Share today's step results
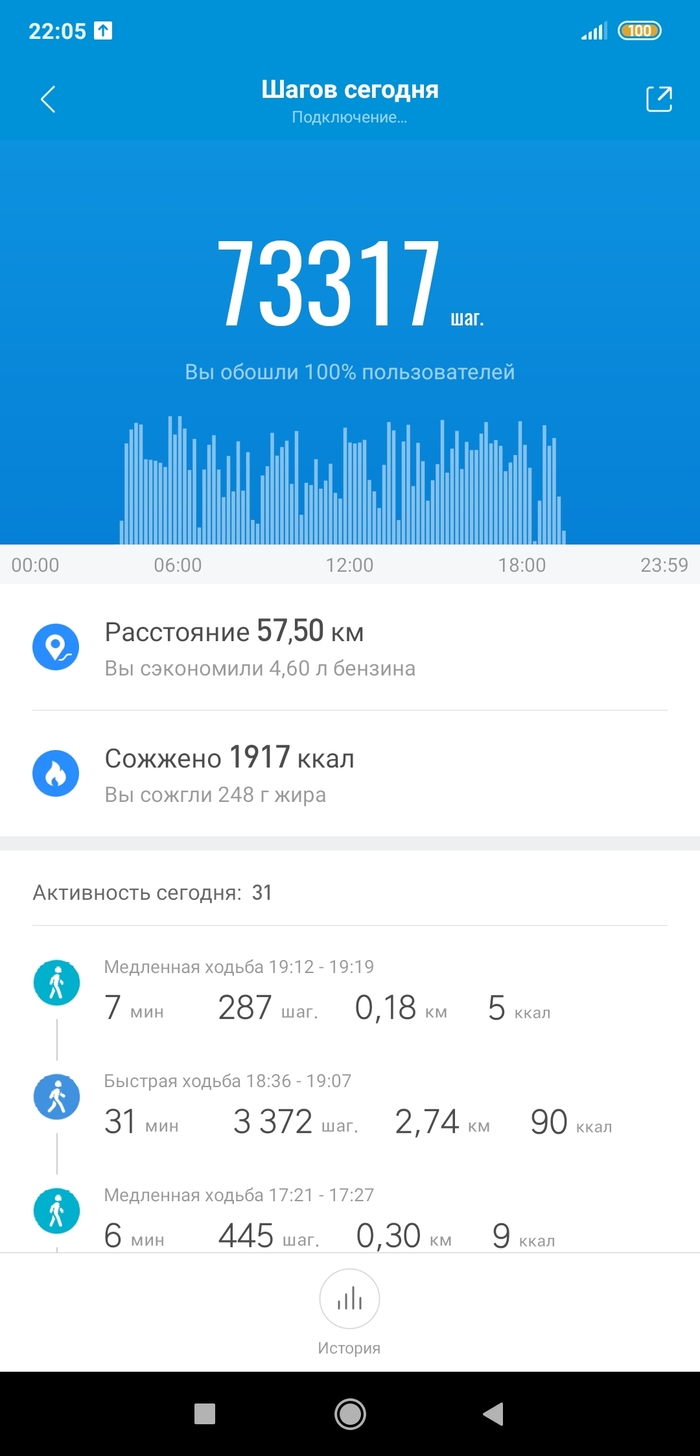The width and height of the screenshot is (700, 1456). coord(658,99)
